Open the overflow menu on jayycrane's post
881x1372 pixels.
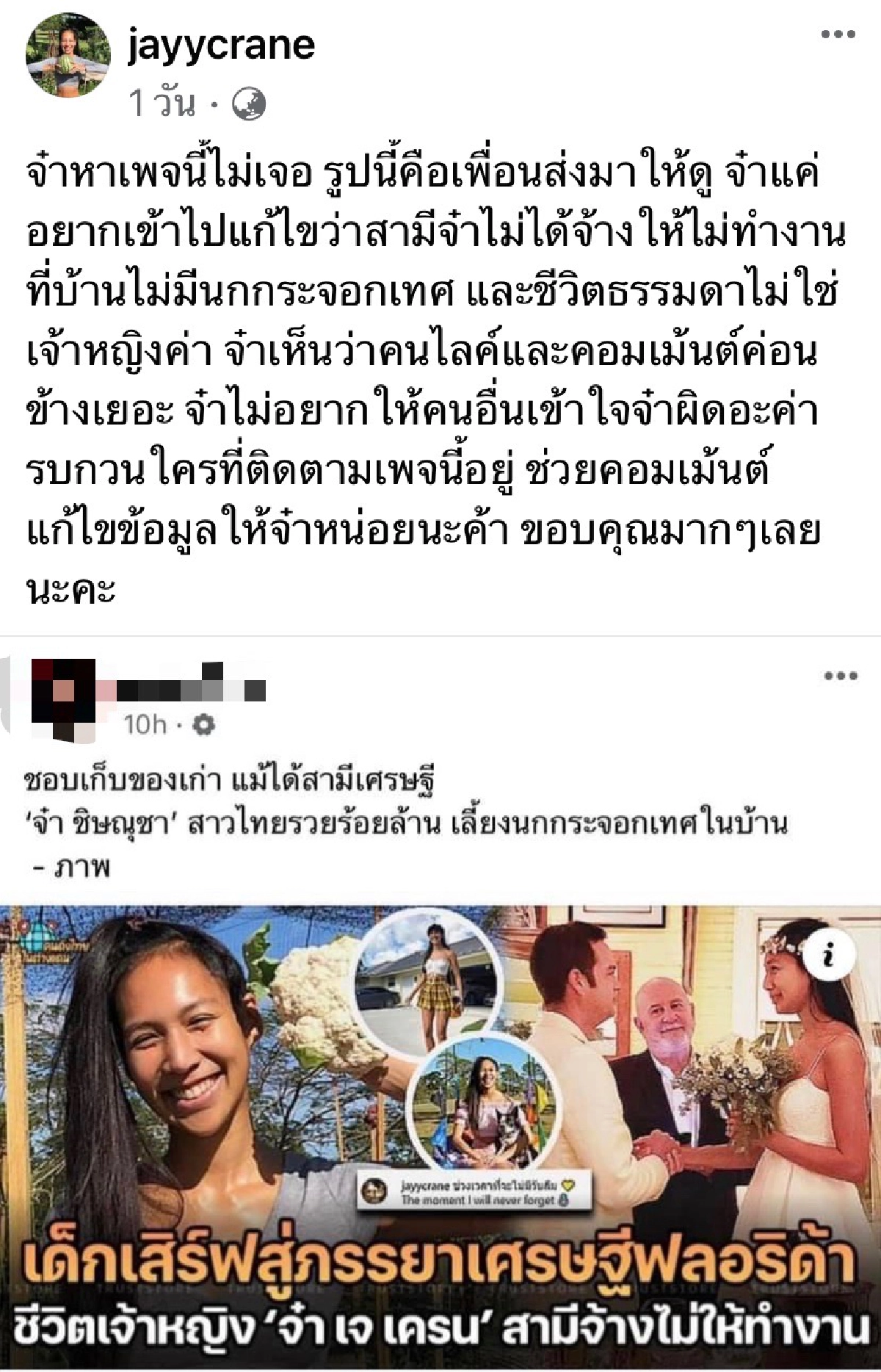(x=838, y=35)
